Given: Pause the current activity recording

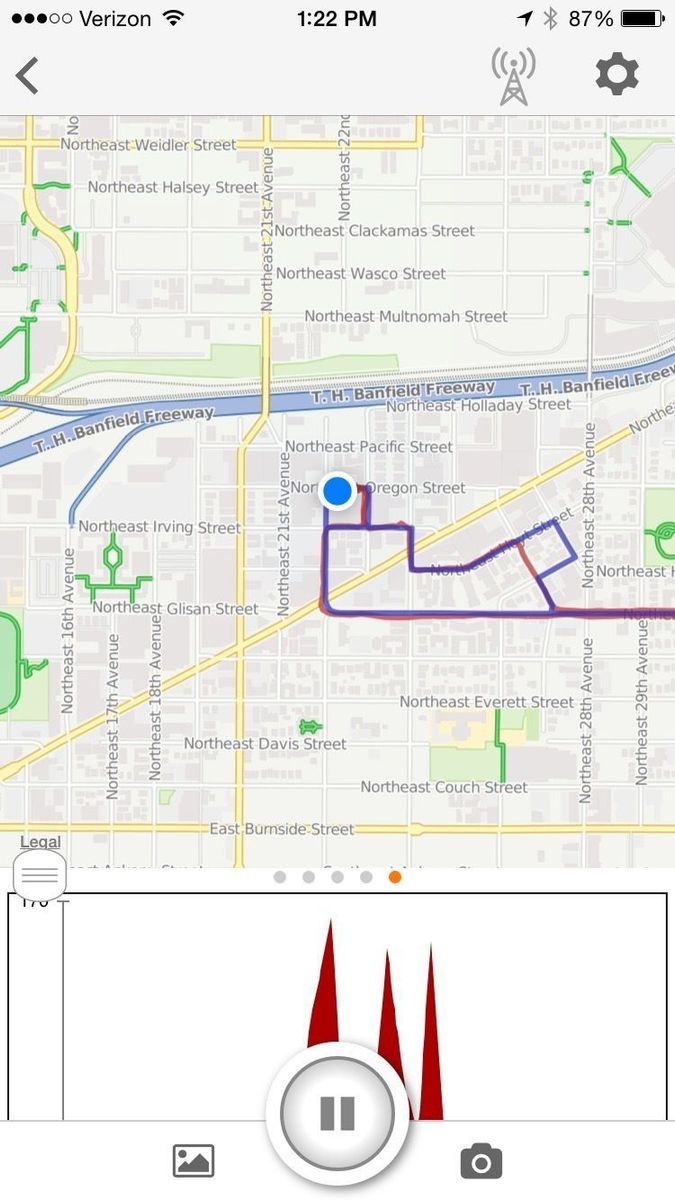Looking at the screenshot, I should (337, 1113).
